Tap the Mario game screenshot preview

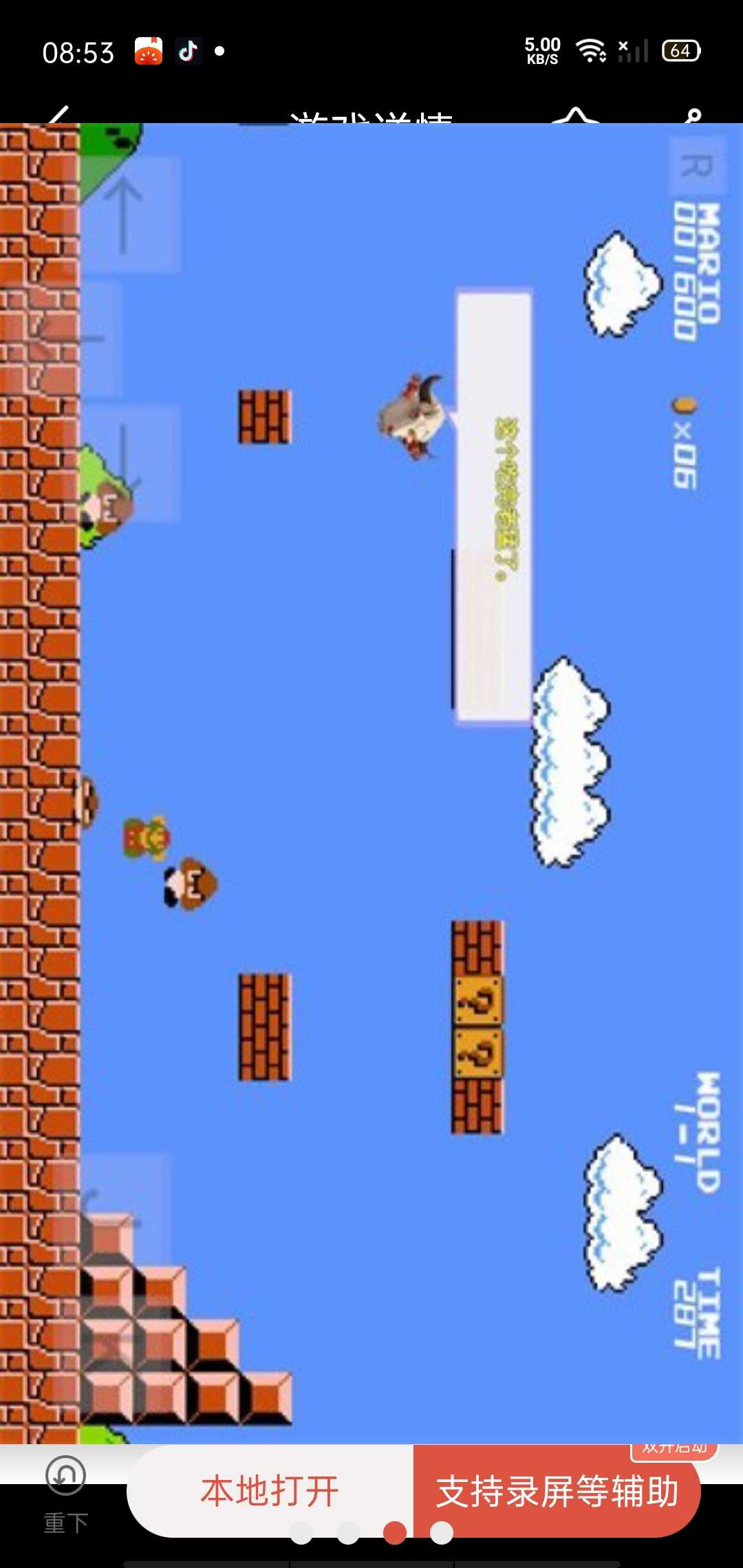click(x=371, y=756)
